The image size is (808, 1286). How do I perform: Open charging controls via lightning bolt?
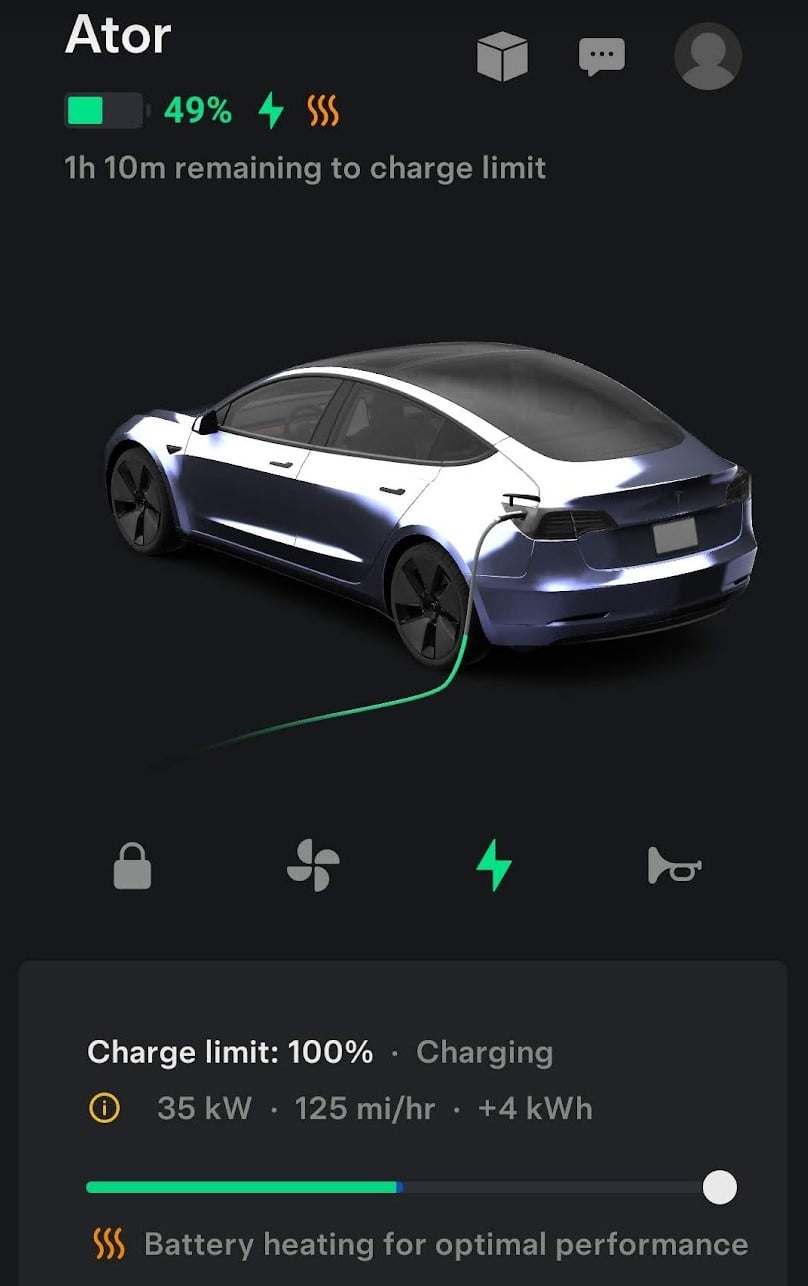point(494,866)
